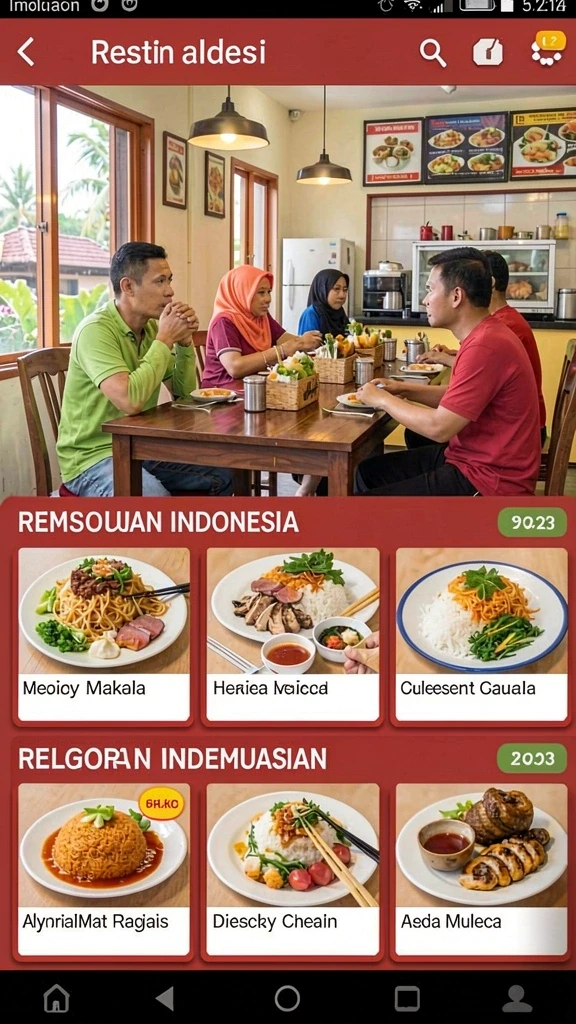Open search in the app bar
This screenshot has width=576, height=1024.
[432, 52]
